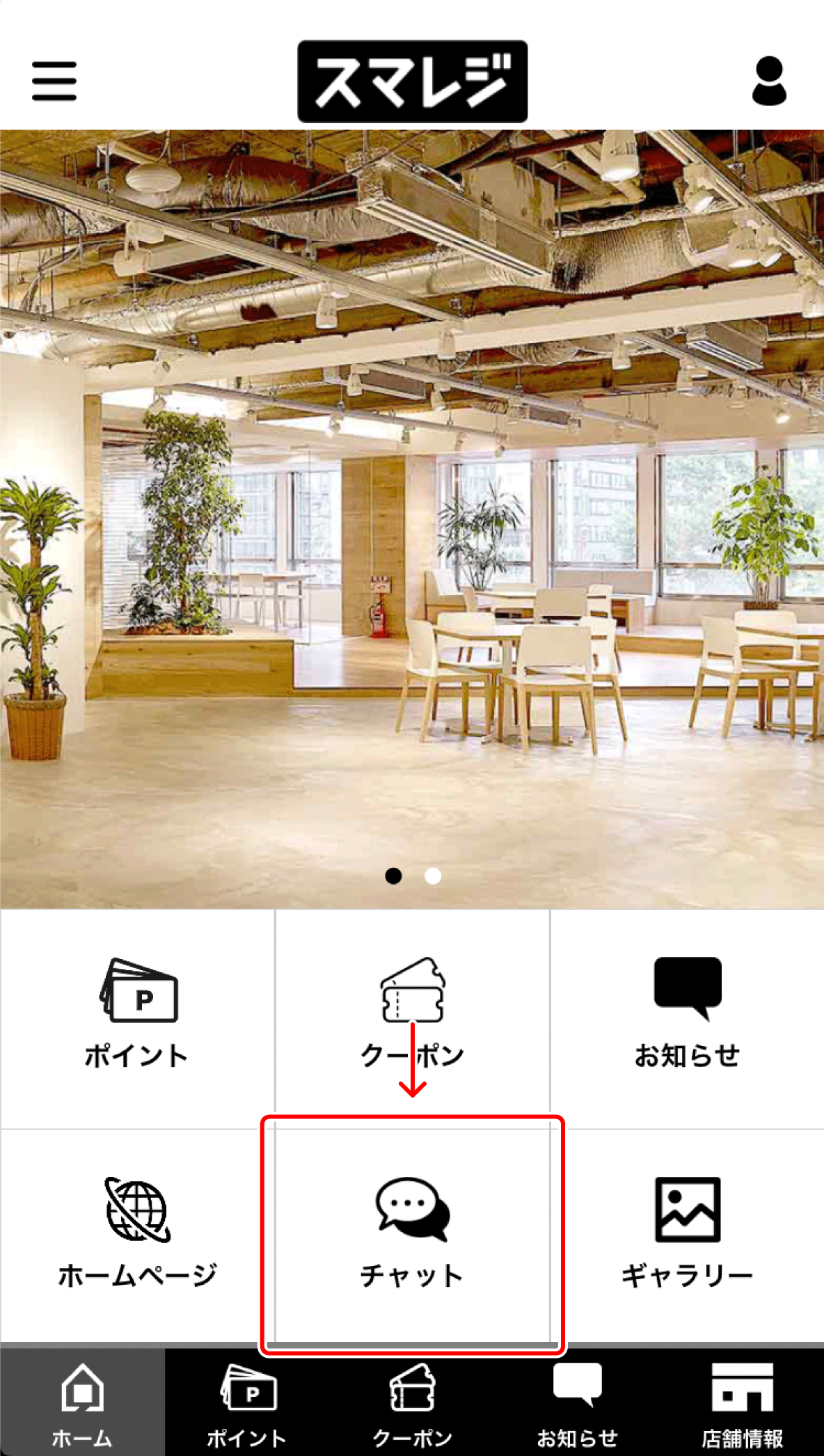Image resolution: width=824 pixels, height=1456 pixels.
Task: Open the user account icon
Action: click(x=769, y=81)
